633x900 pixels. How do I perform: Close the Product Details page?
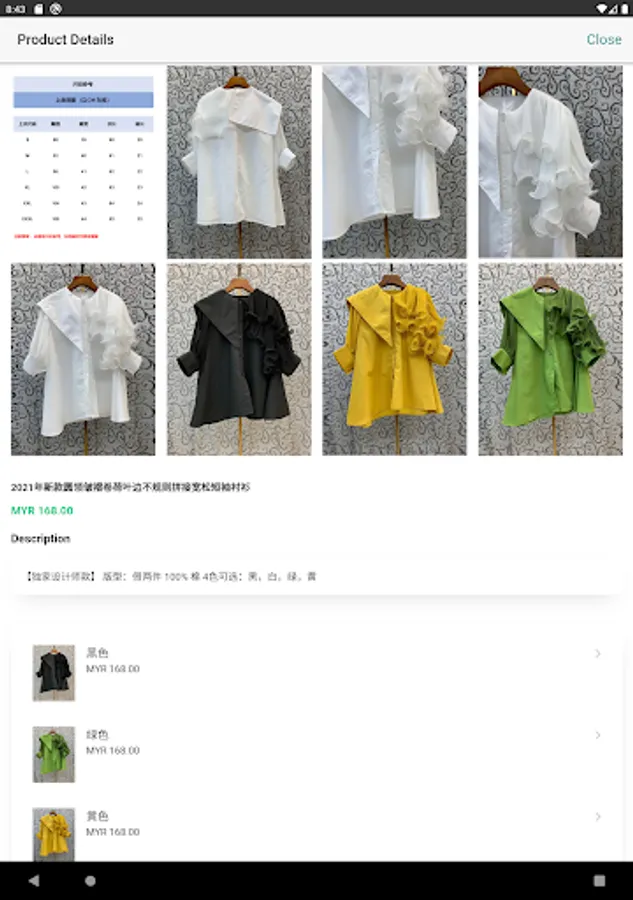tap(603, 40)
